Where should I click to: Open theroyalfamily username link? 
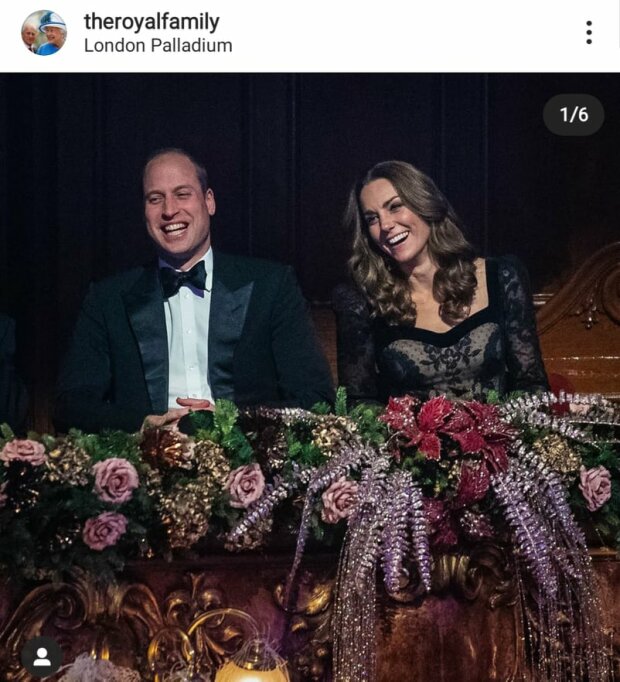click(151, 22)
